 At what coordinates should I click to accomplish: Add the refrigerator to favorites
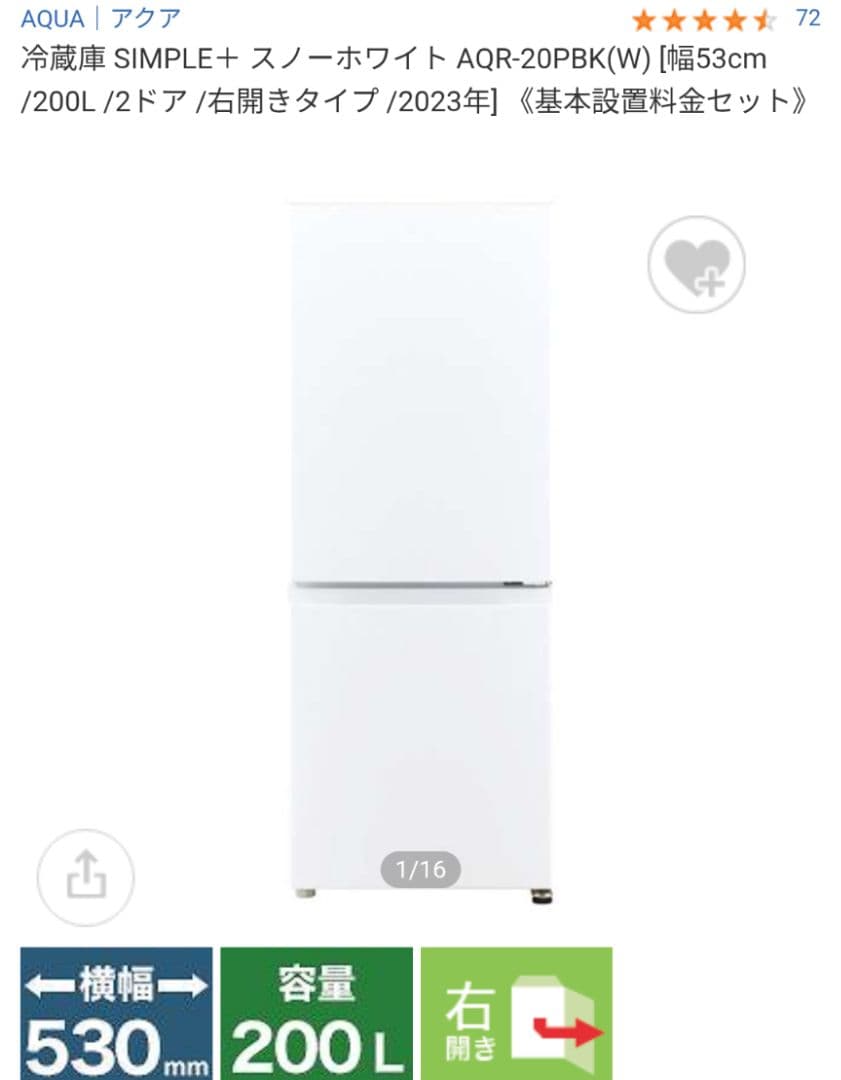point(697,264)
